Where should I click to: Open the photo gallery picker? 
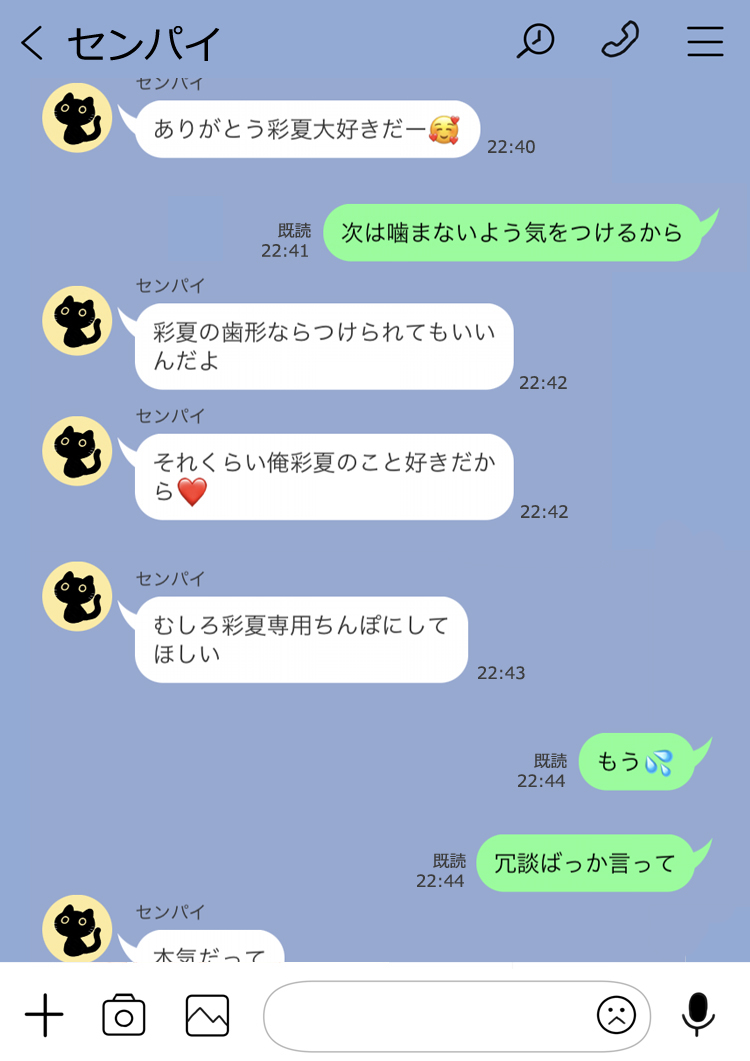tap(207, 1016)
